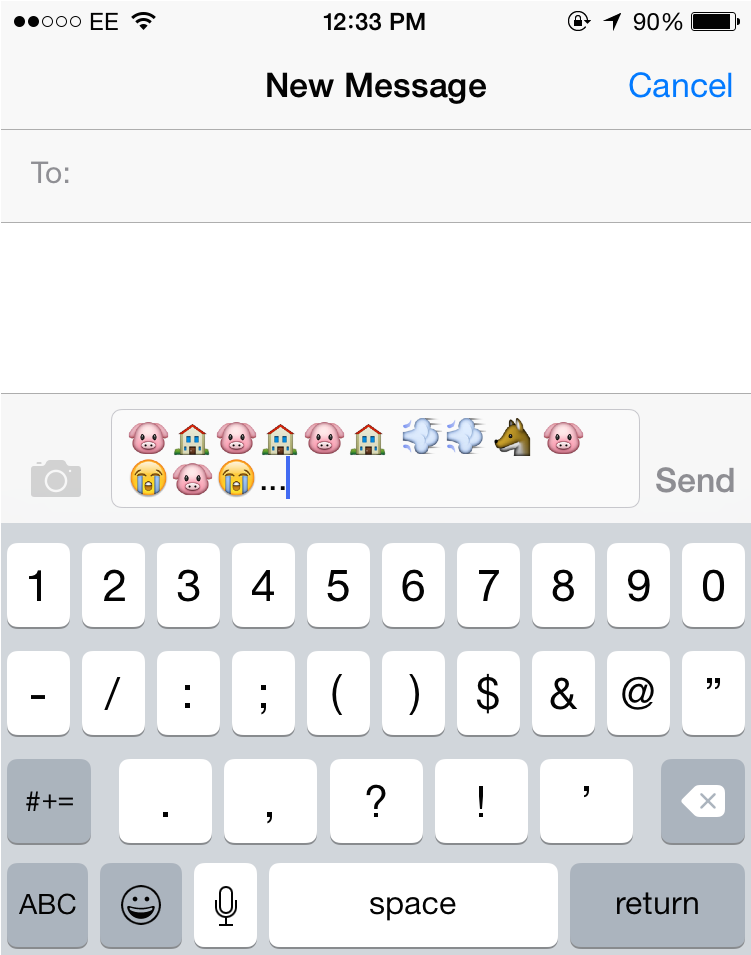Start dictation with the microphone key
Viewport: 751px width, 955px height.
point(226,905)
